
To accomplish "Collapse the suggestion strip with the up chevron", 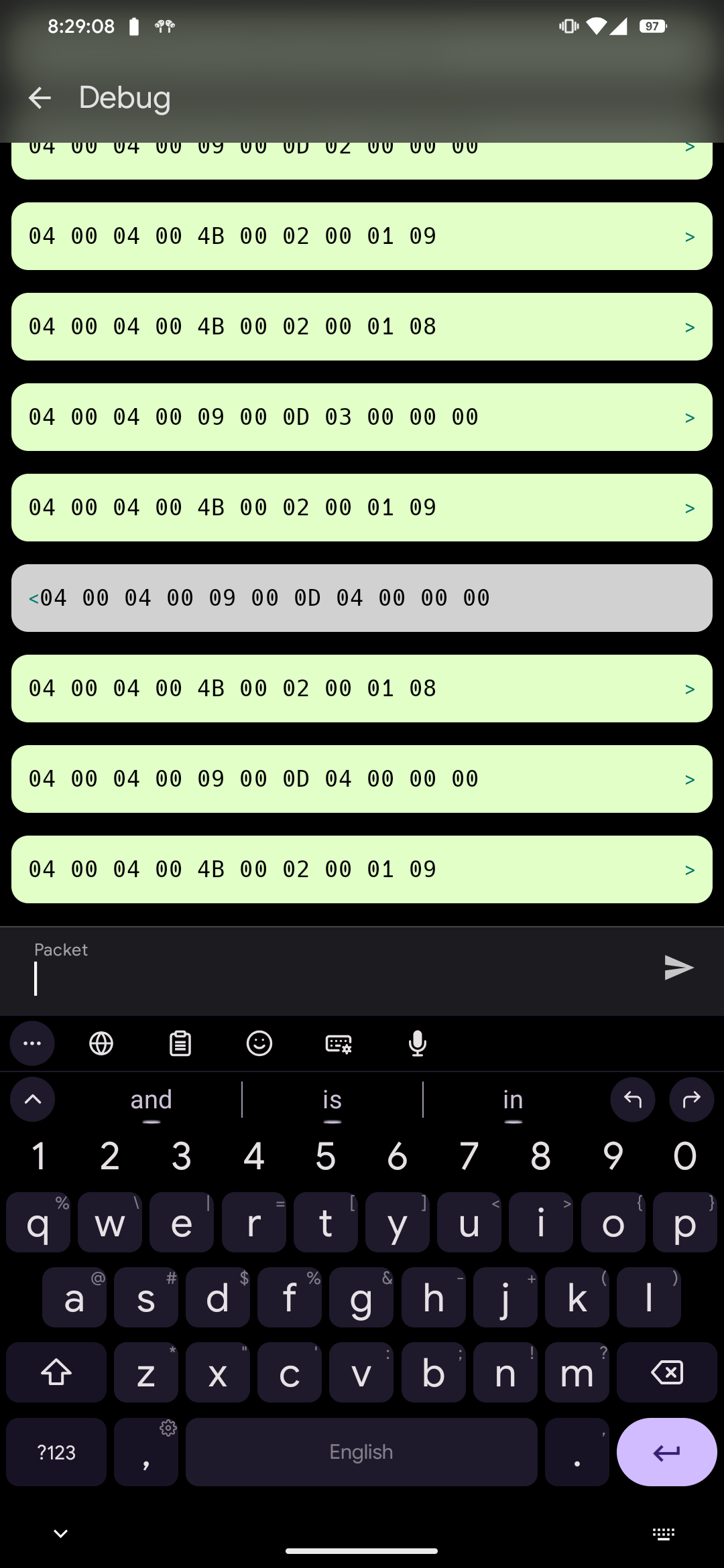I will [x=32, y=1100].
